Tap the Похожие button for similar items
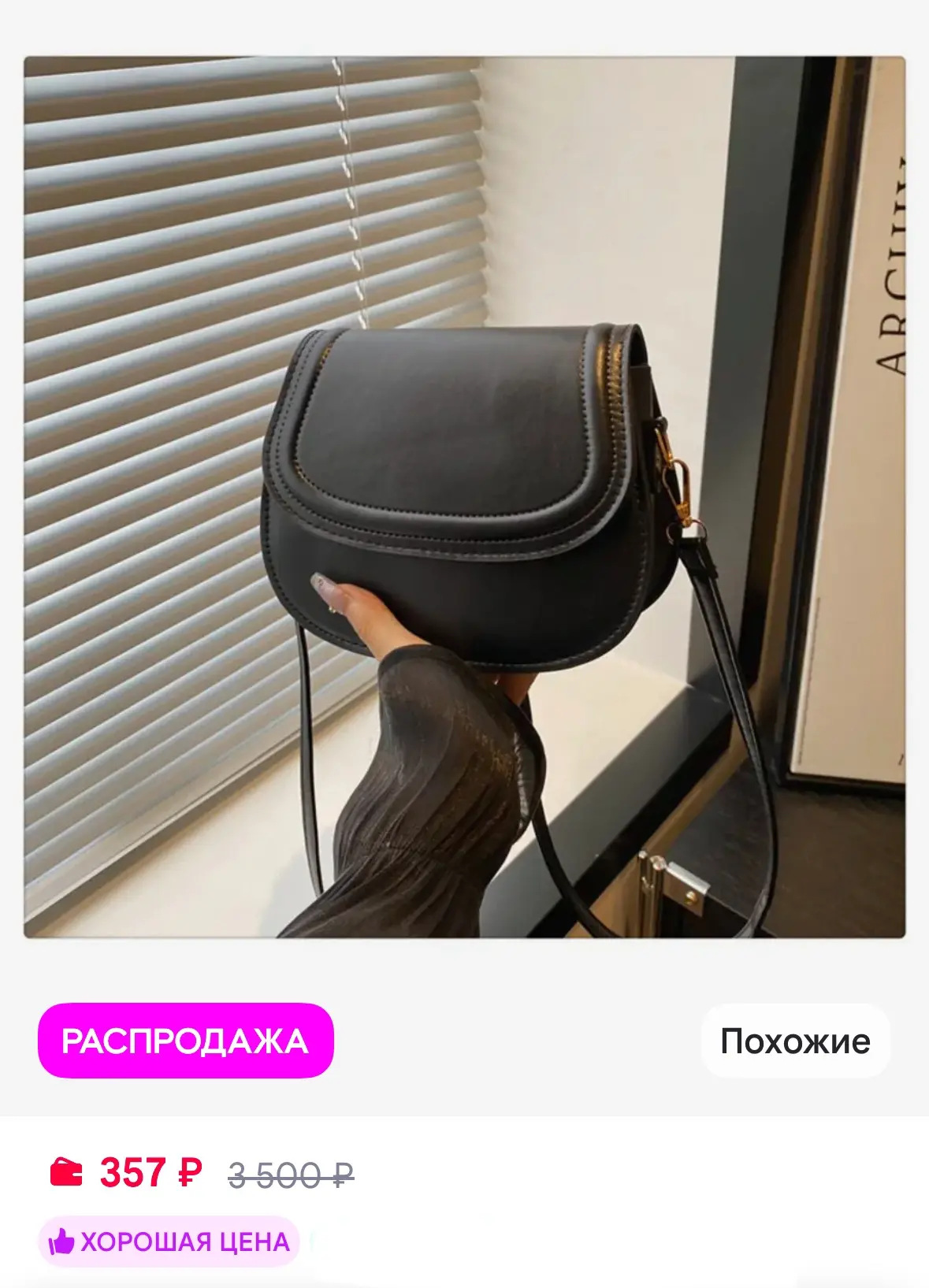The width and height of the screenshot is (929, 1288). coord(795,1041)
